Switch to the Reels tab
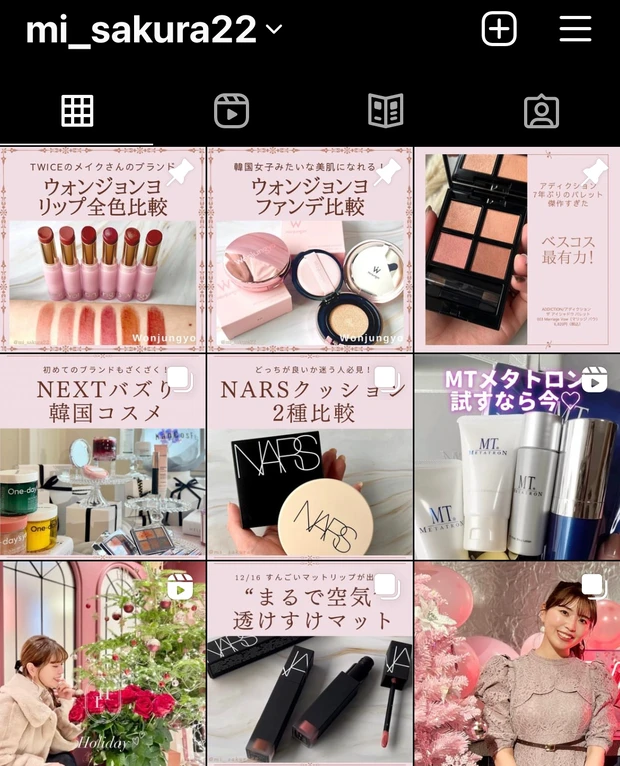Screen dimensions: 620x766 (x=231, y=111)
